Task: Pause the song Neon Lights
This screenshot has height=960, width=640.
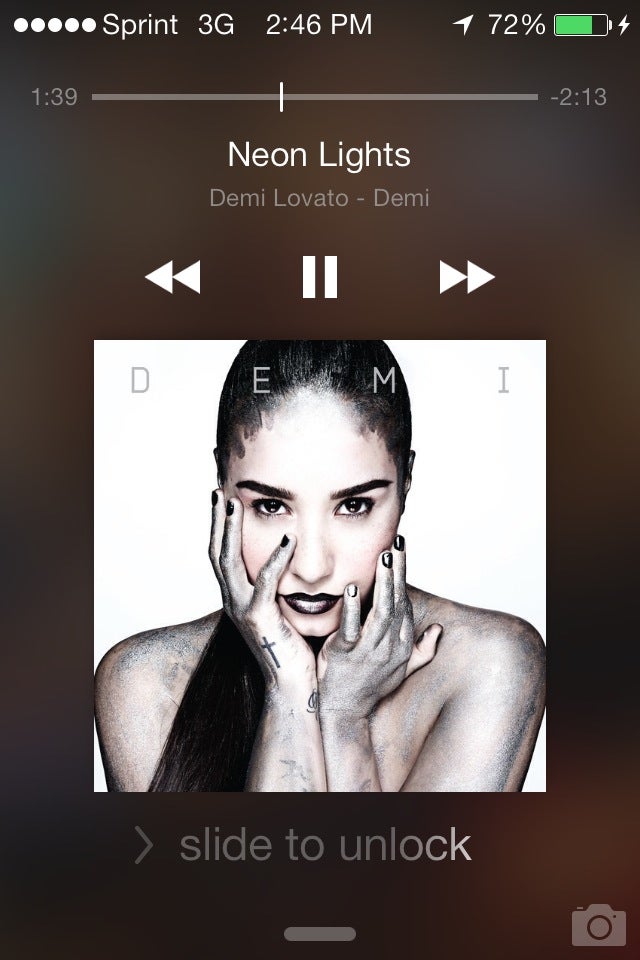Action: (x=320, y=277)
